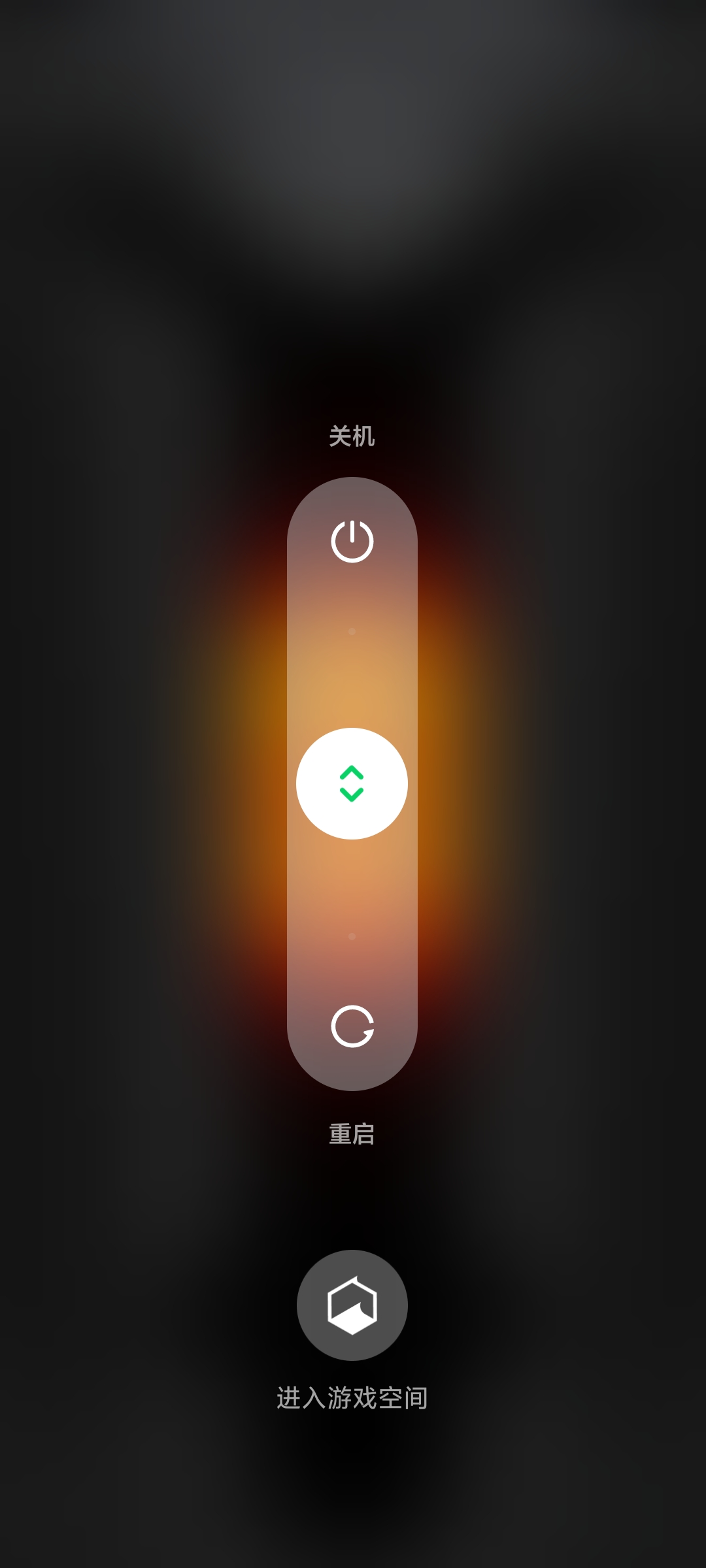Tap the white slider handle with green arrows
Screen dimensions: 706x1568
(352, 783)
